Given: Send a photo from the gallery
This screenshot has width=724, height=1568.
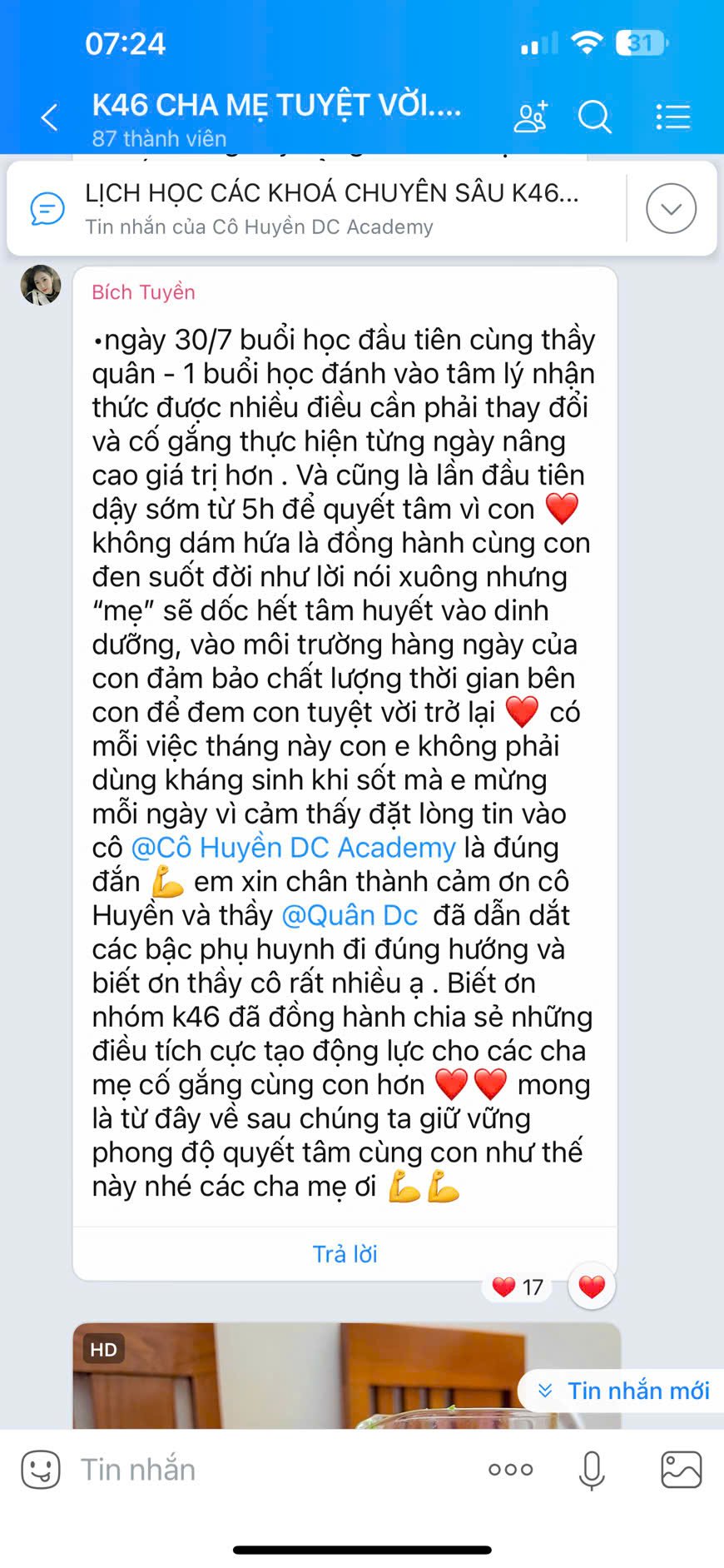Looking at the screenshot, I should (x=681, y=1470).
